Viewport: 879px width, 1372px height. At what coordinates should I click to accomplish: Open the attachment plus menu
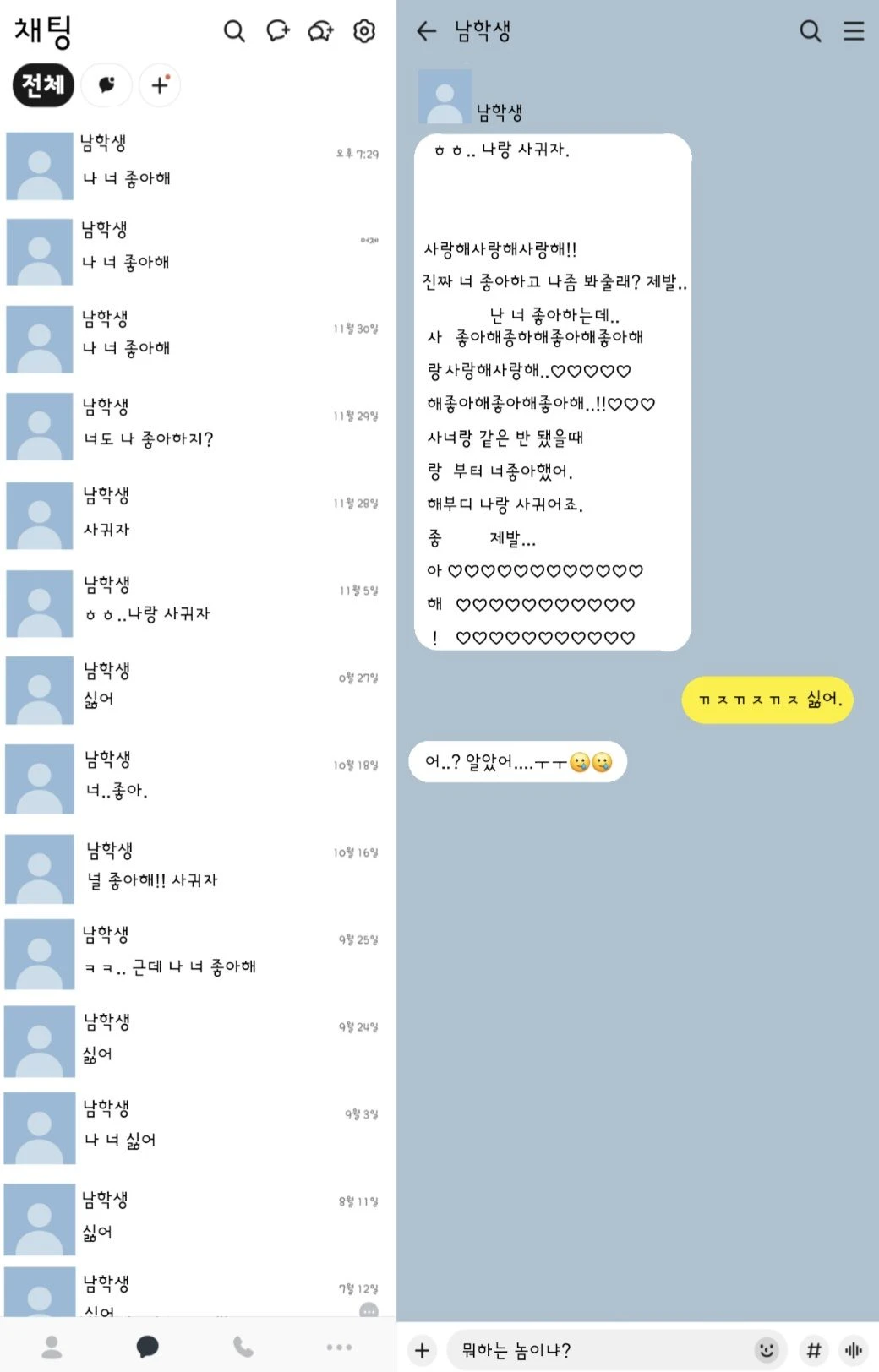(x=423, y=1350)
